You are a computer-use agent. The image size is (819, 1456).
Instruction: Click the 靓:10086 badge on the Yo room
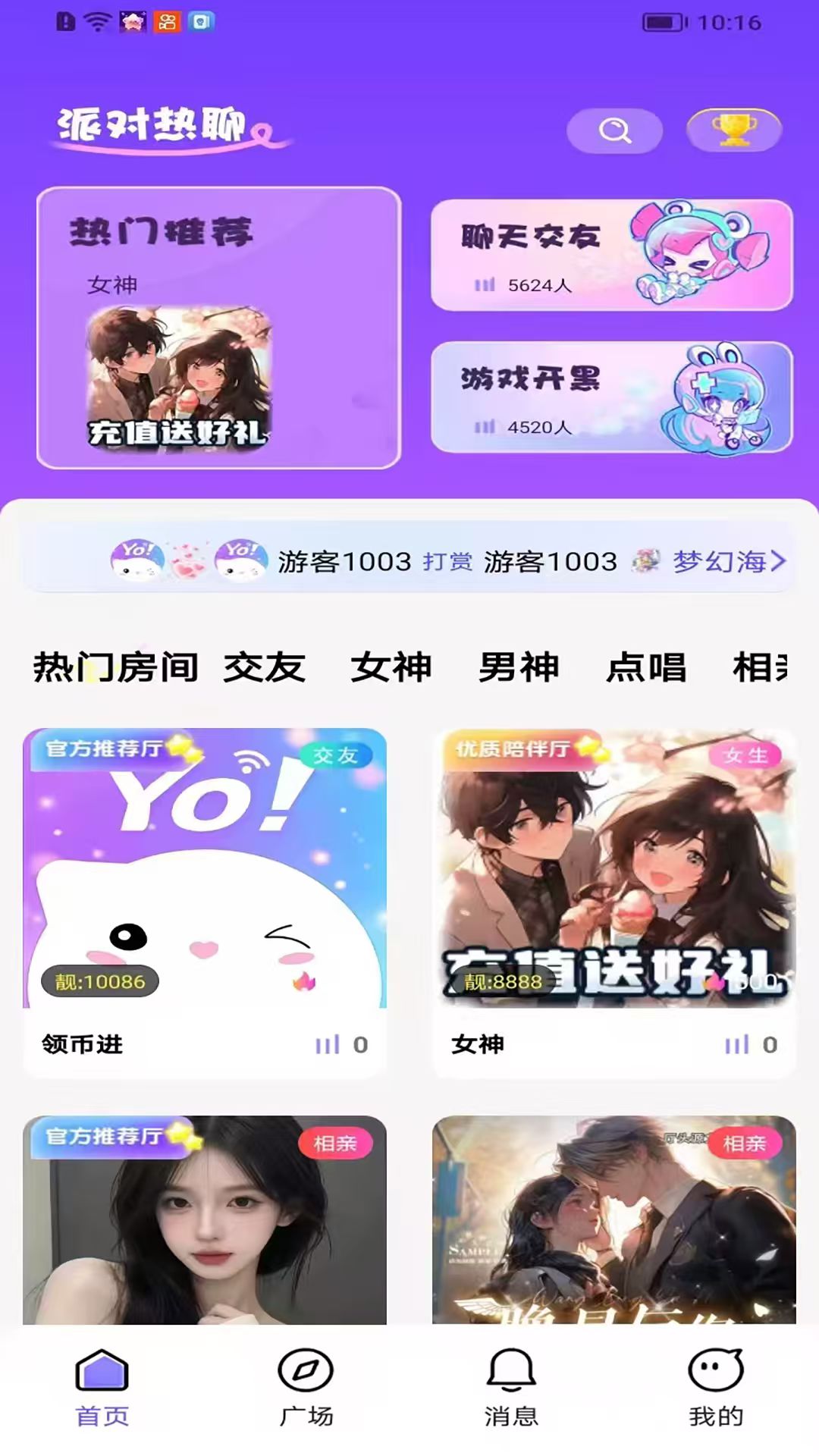100,981
